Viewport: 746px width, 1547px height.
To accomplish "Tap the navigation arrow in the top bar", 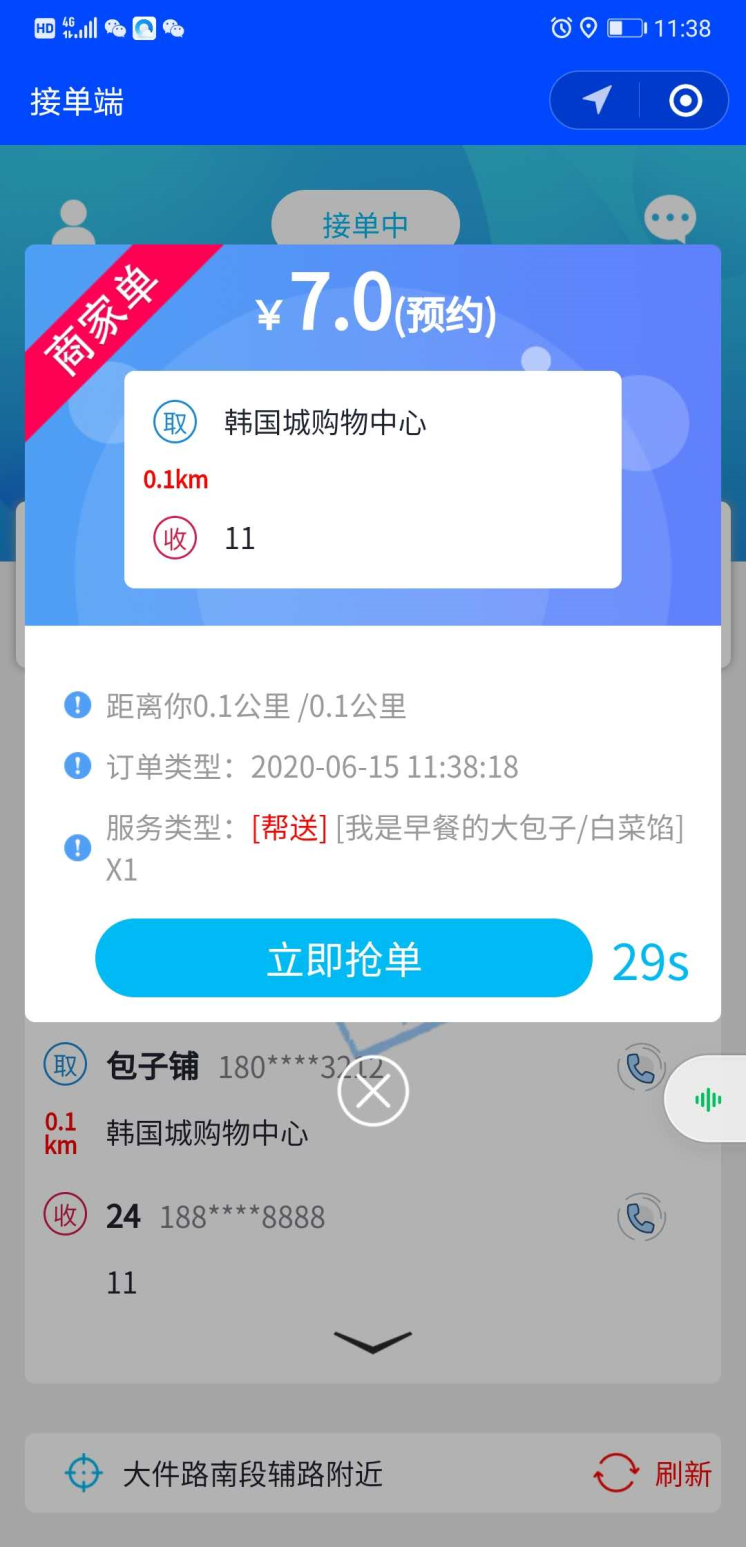I will (x=596, y=100).
